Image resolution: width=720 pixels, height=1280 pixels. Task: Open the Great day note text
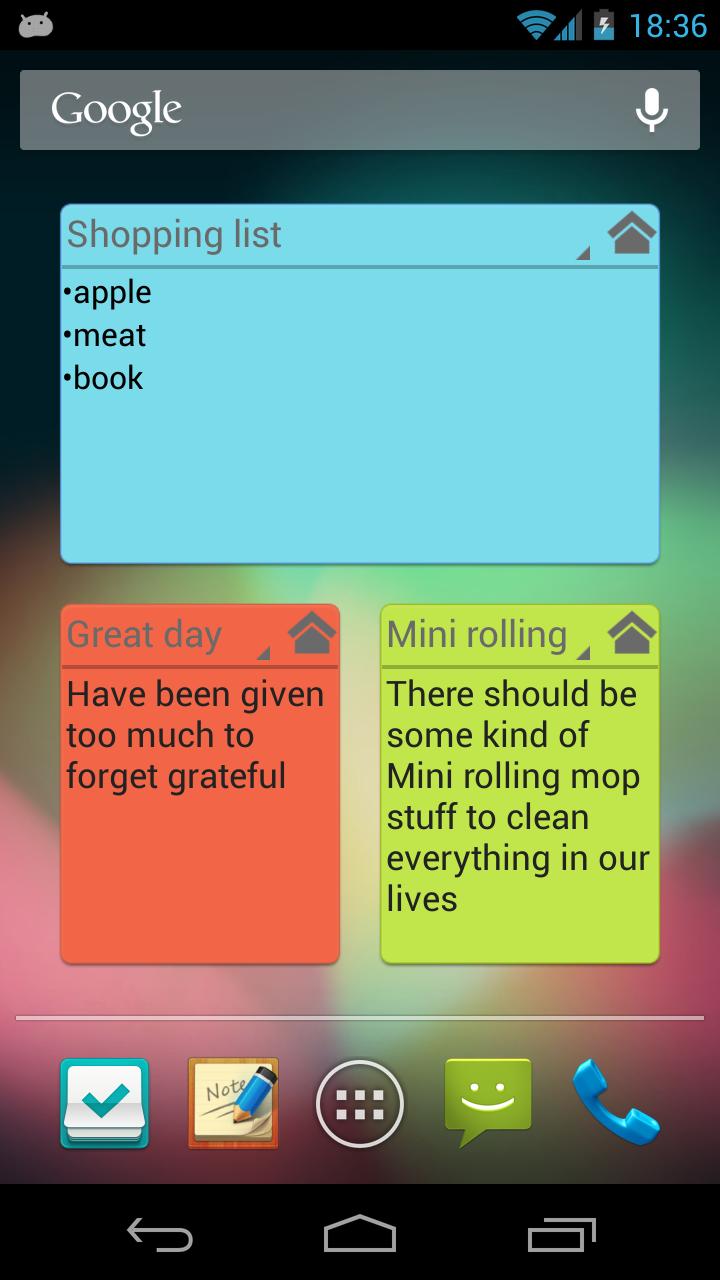pos(199,810)
